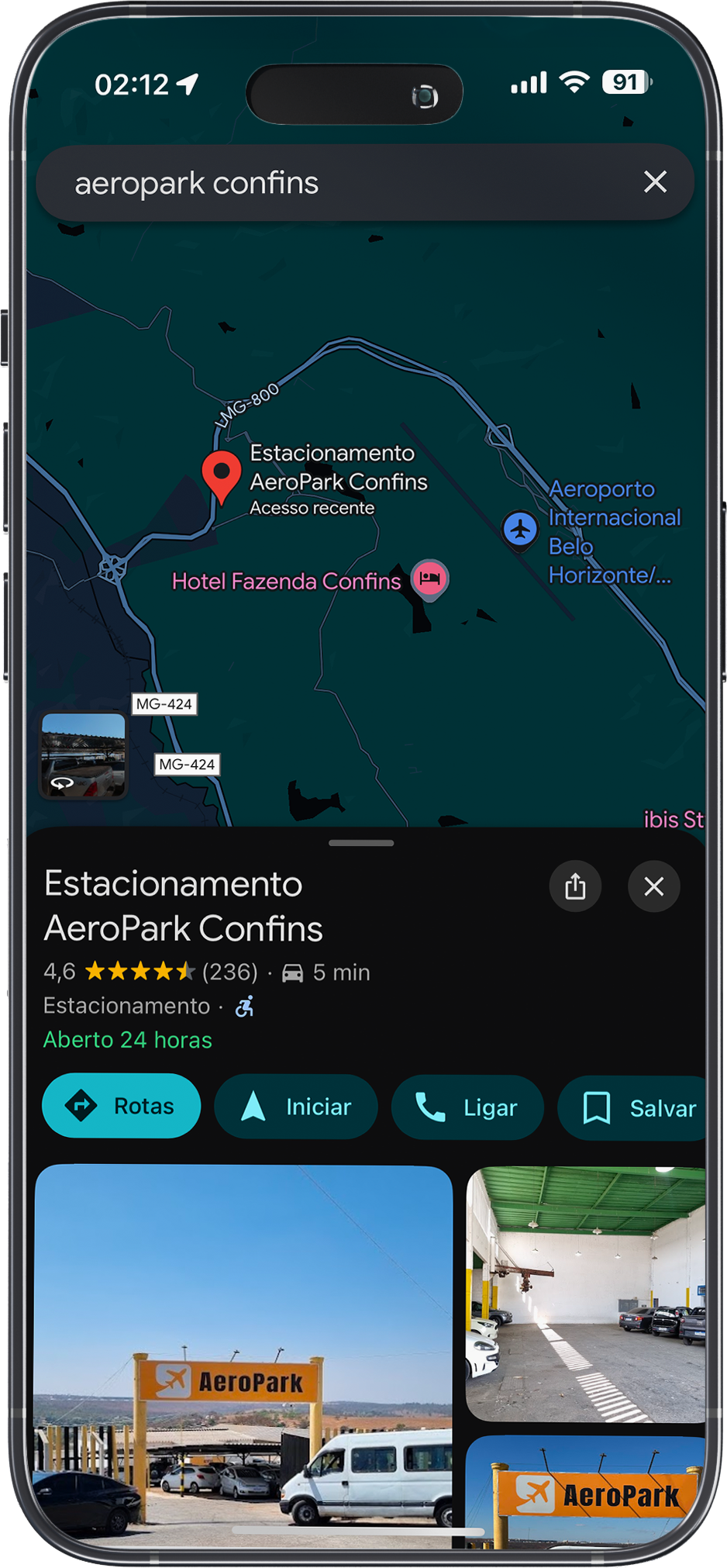Tap the Hotel Fazenda Confins hotel icon
727x1568 pixels.
(x=429, y=579)
